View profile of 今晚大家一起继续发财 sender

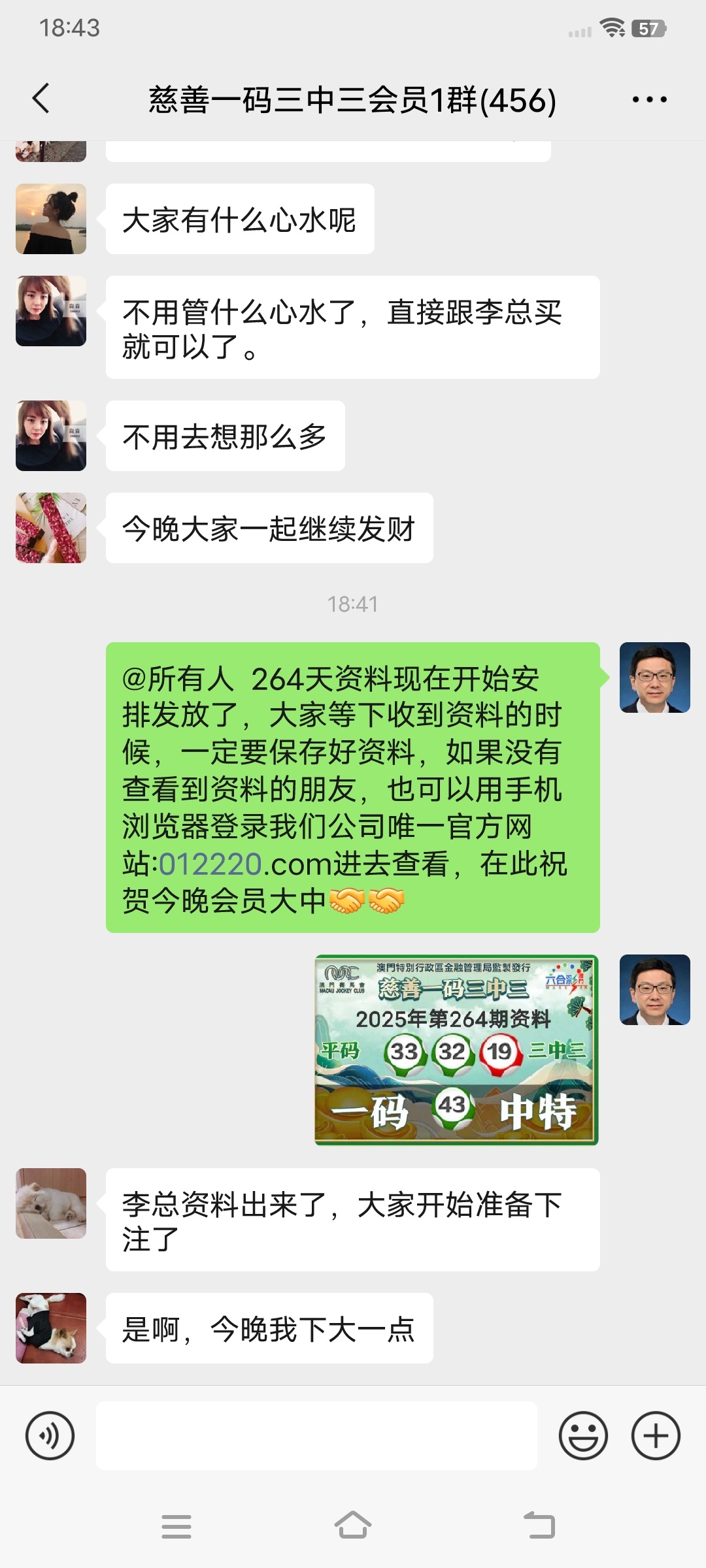[51, 528]
